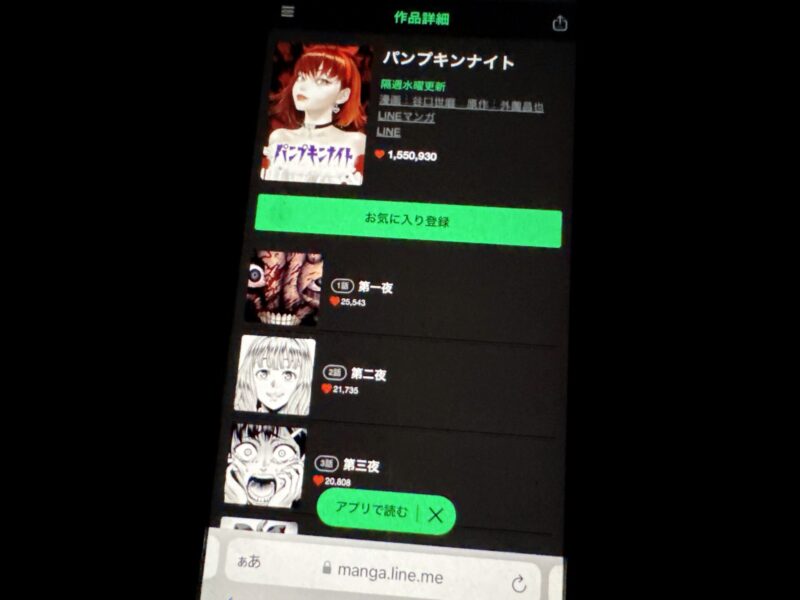Open episode 第三夜
Viewport: 800px width, 600px height.
point(361,465)
